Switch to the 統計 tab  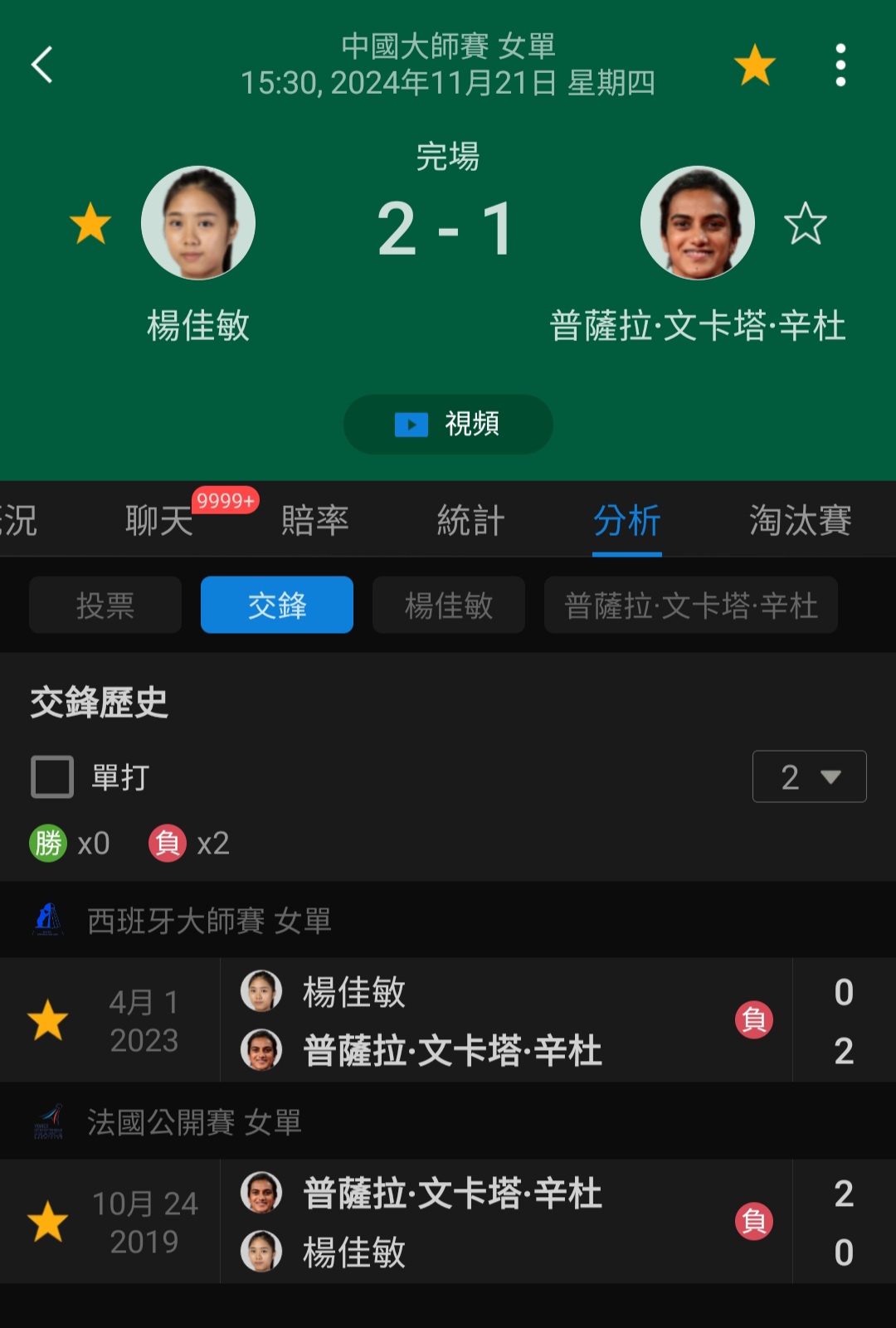[x=470, y=521]
